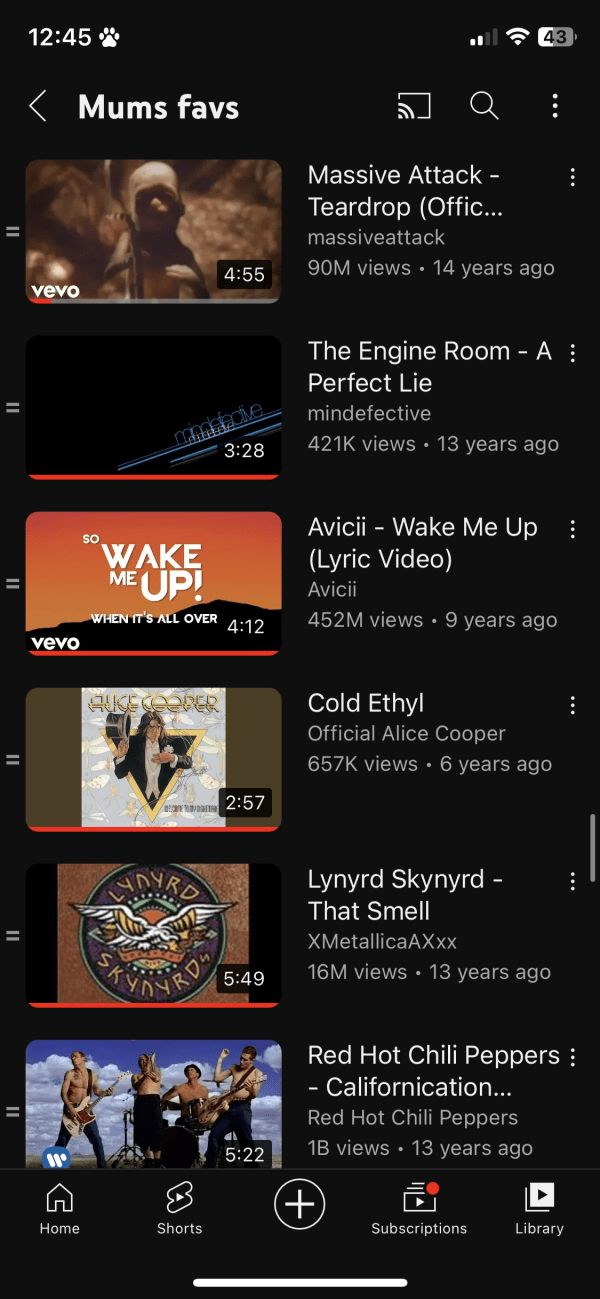Open the playlist overflow menu at top
This screenshot has width=600, height=1299.
pos(555,106)
